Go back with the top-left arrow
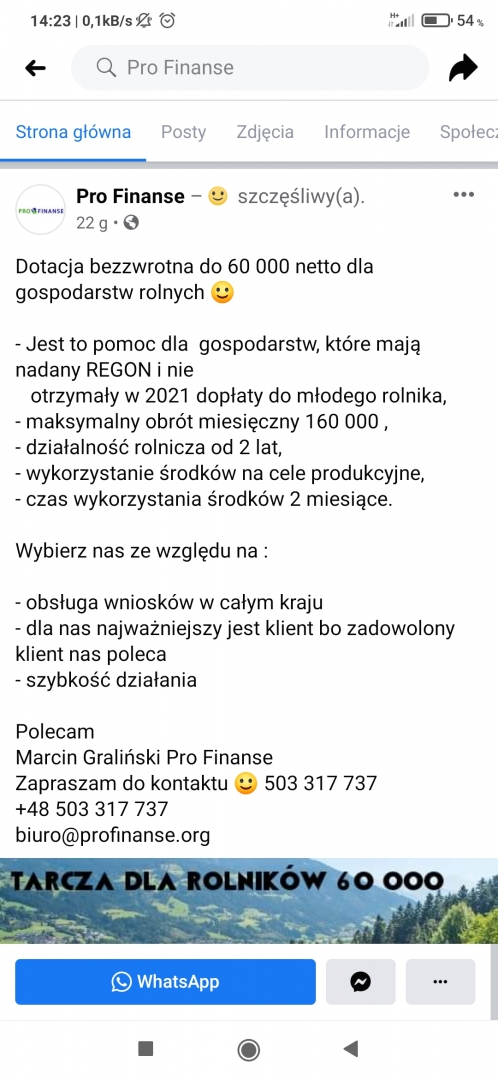The width and height of the screenshot is (498, 1080). point(35,68)
